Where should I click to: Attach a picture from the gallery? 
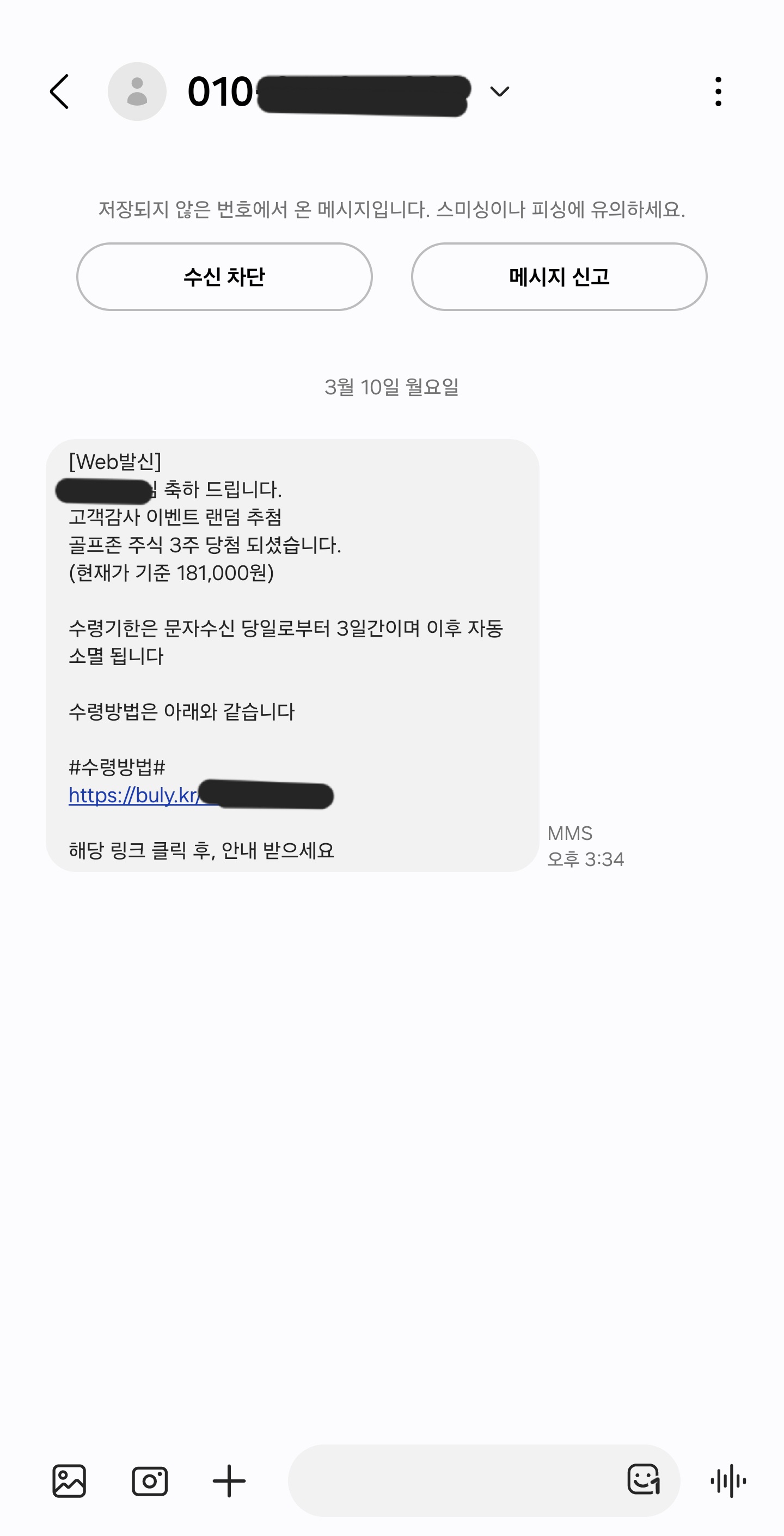[x=69, y=1480]
